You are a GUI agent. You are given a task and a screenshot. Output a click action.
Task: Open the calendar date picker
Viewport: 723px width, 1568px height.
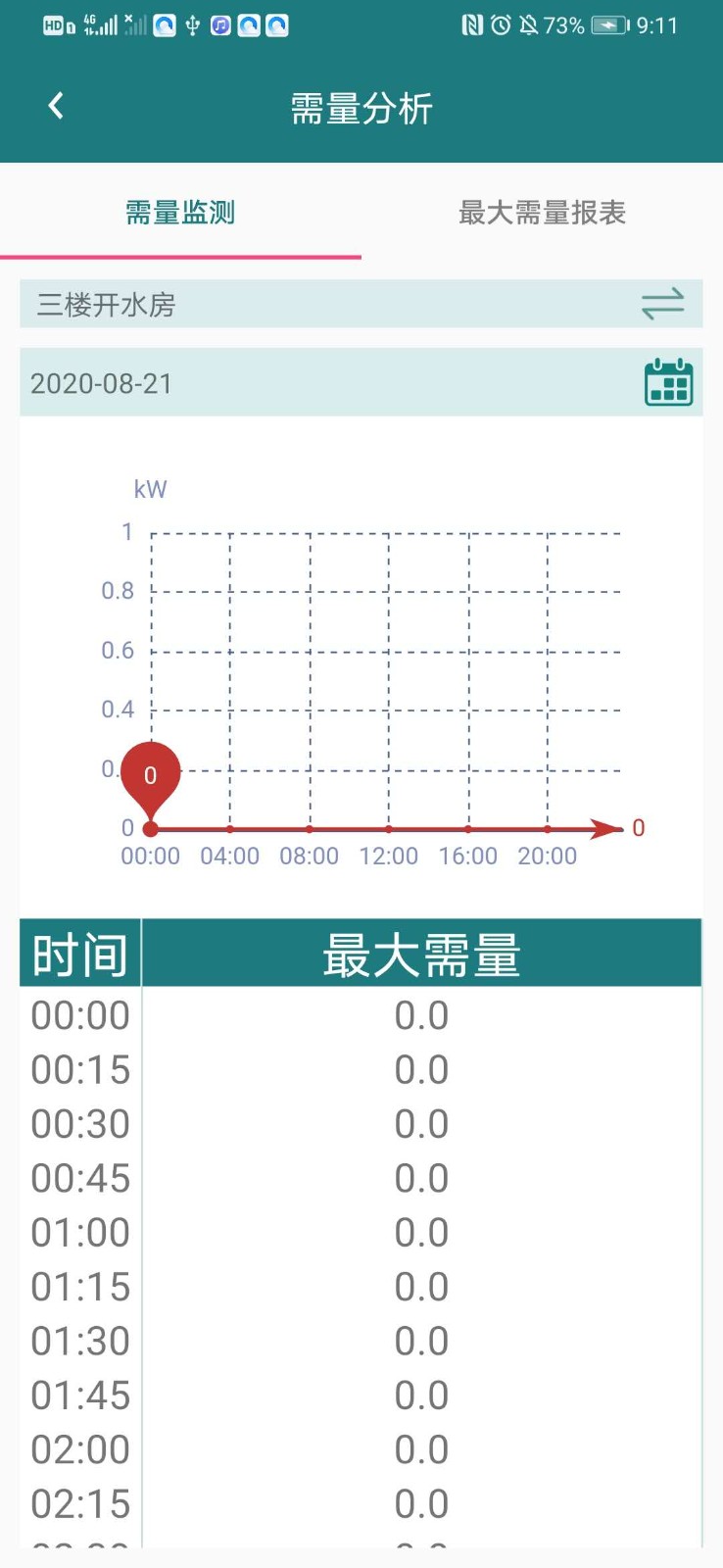pos(669,382)
